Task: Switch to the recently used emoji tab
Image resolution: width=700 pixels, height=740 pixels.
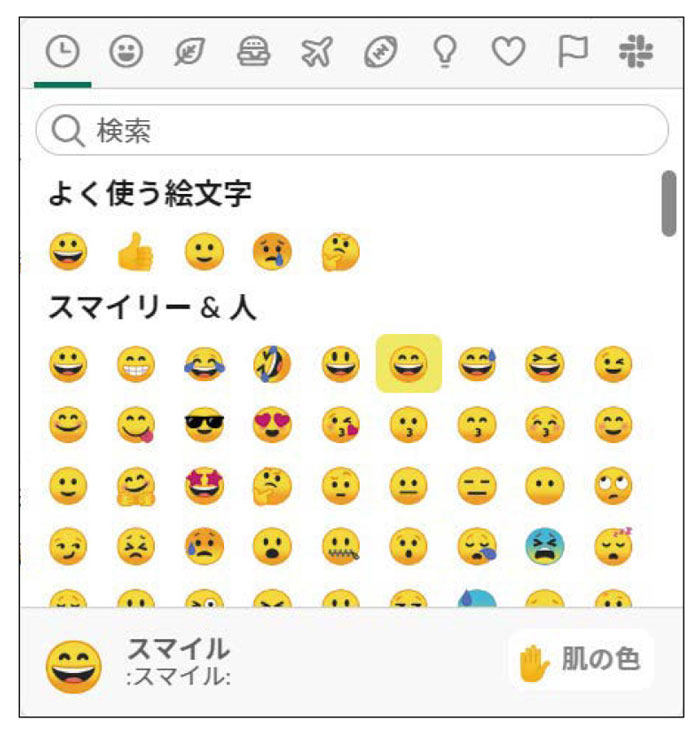Action: [63, 53]
